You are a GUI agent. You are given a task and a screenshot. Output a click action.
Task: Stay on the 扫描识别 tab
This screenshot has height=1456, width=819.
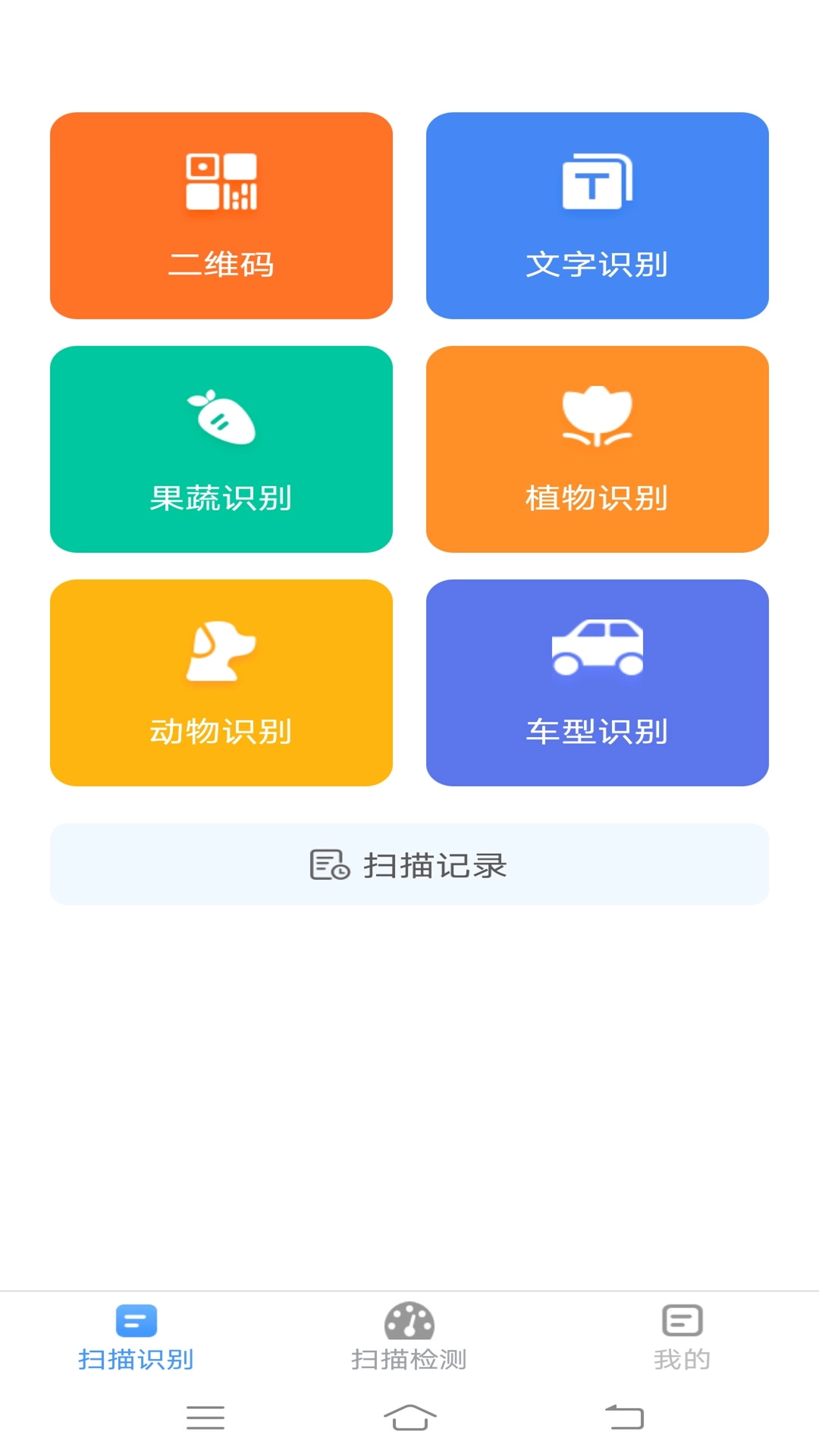136,1342
